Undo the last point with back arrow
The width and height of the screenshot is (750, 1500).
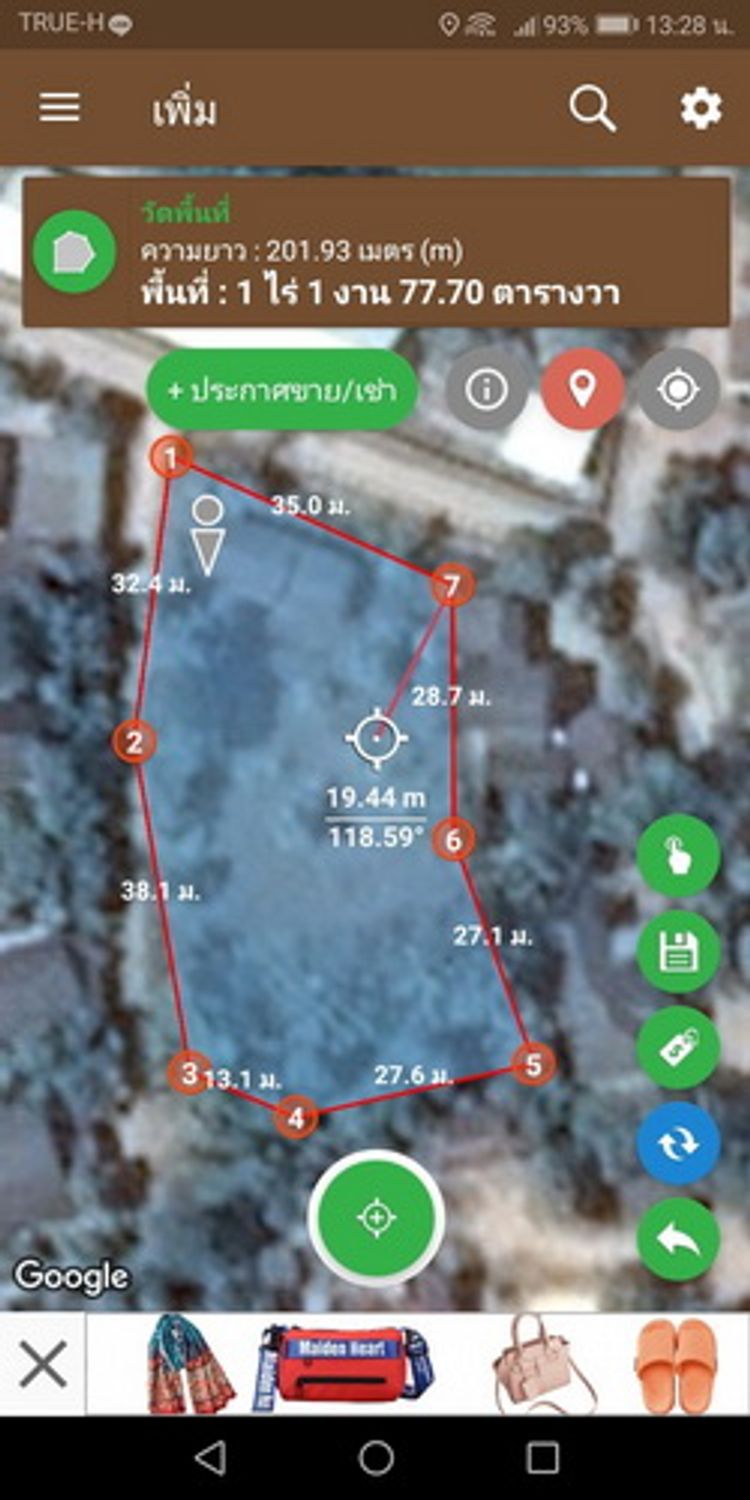point(678,1239)
